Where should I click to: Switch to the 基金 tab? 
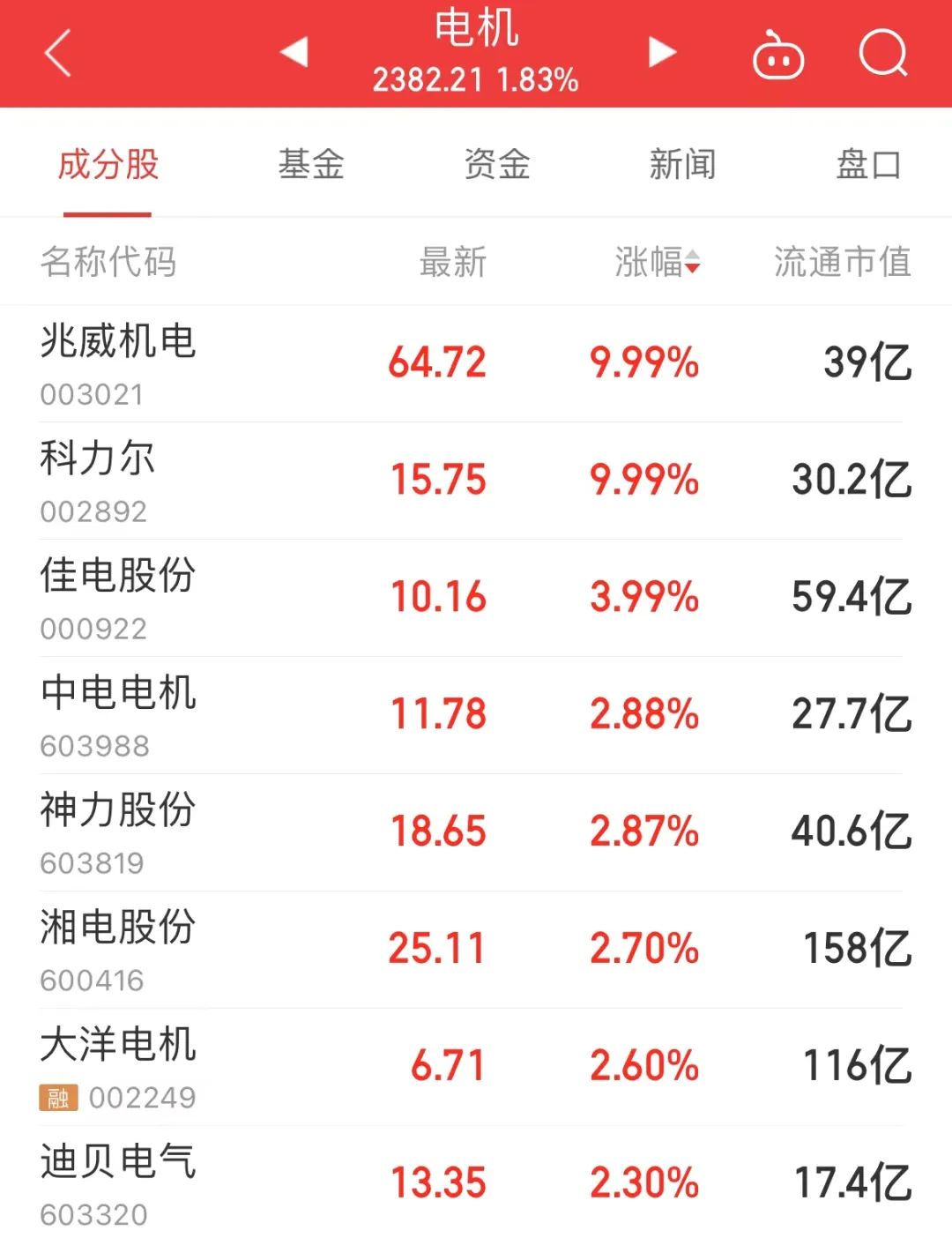click(x=311, y=164)
